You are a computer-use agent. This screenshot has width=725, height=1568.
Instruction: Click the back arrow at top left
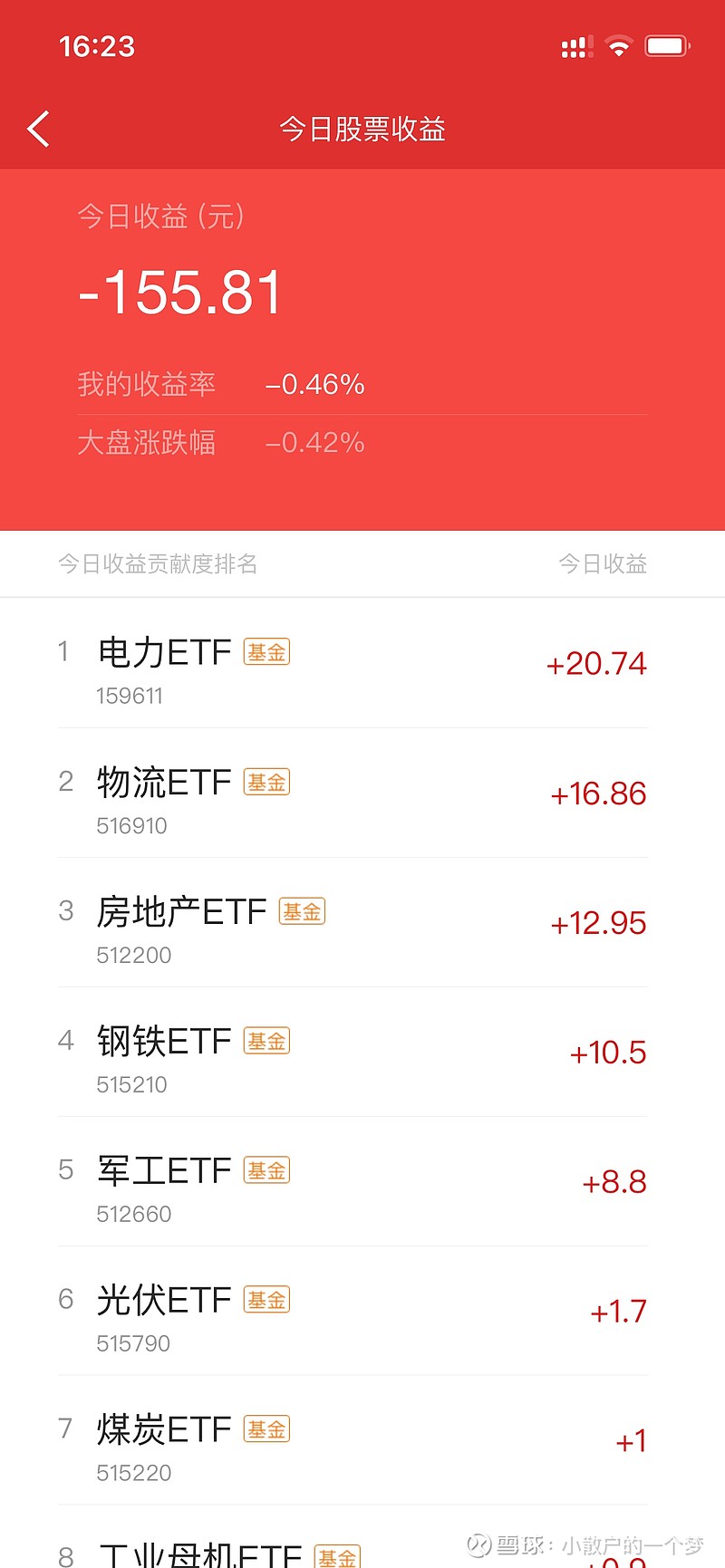(x=37, y=129)
